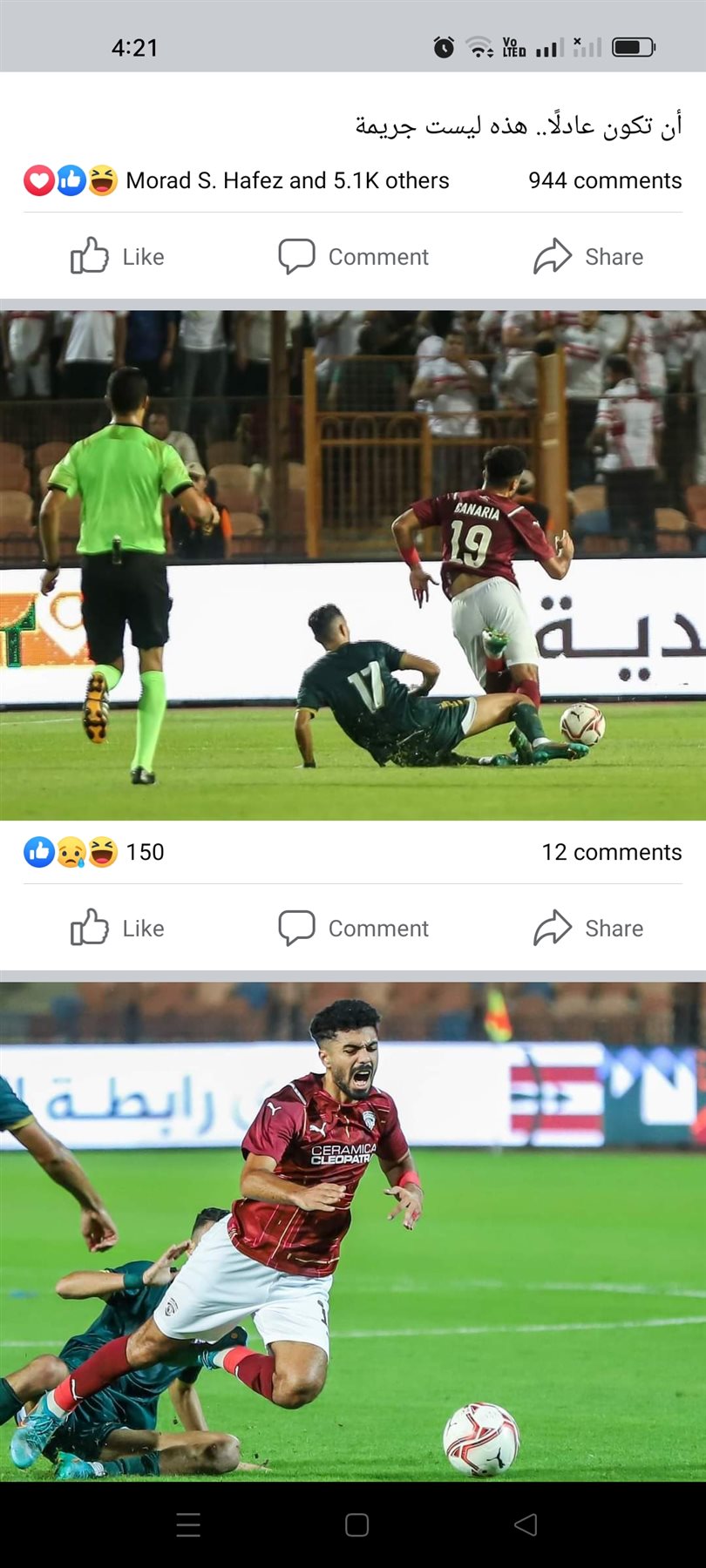Comment on the photo with 12 comments
This screenshot has height=1568, width=706.
[x=353, y=929]
